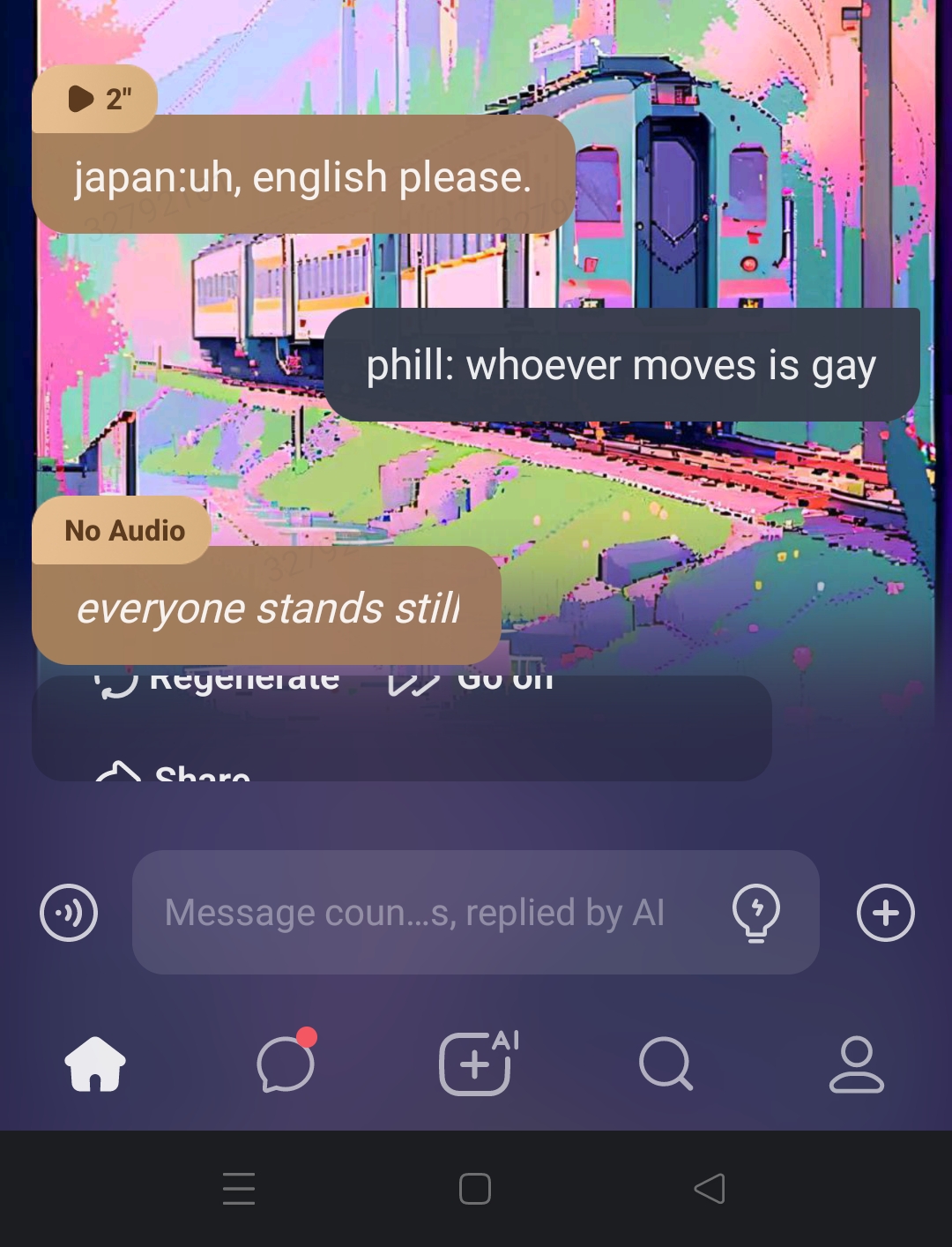Open the AI create tab

[476, 1064]
